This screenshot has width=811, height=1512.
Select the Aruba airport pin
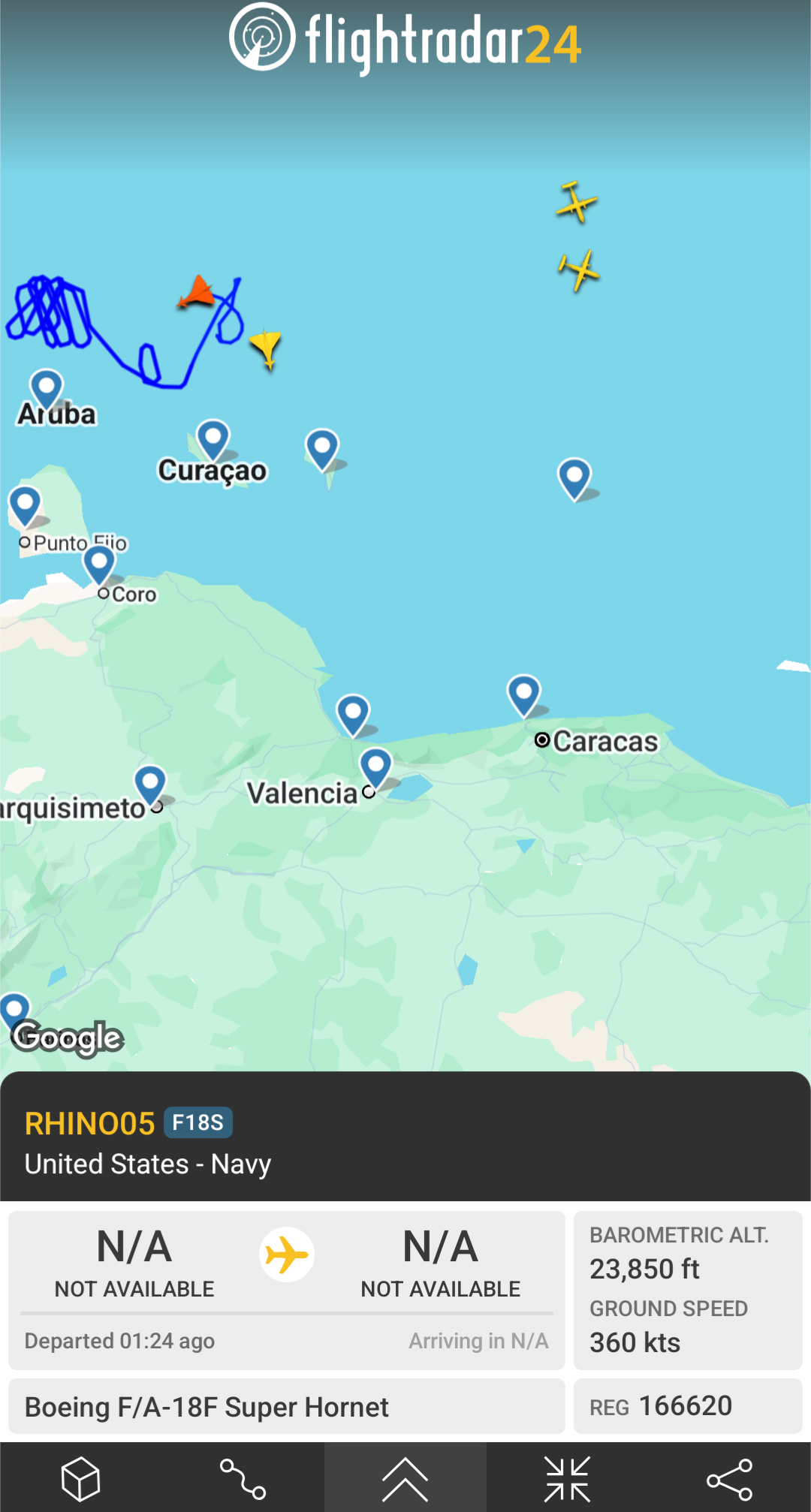[47, 388]
